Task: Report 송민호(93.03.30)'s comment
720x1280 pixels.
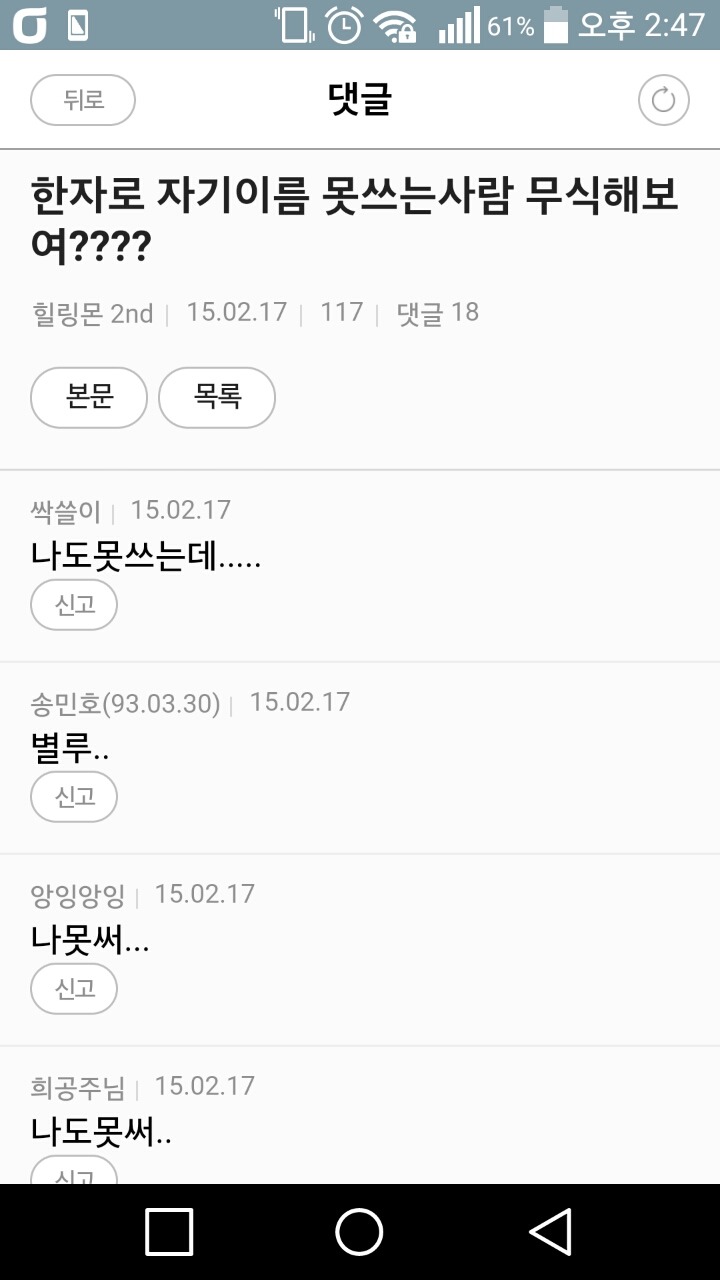Action: [73, 796]
